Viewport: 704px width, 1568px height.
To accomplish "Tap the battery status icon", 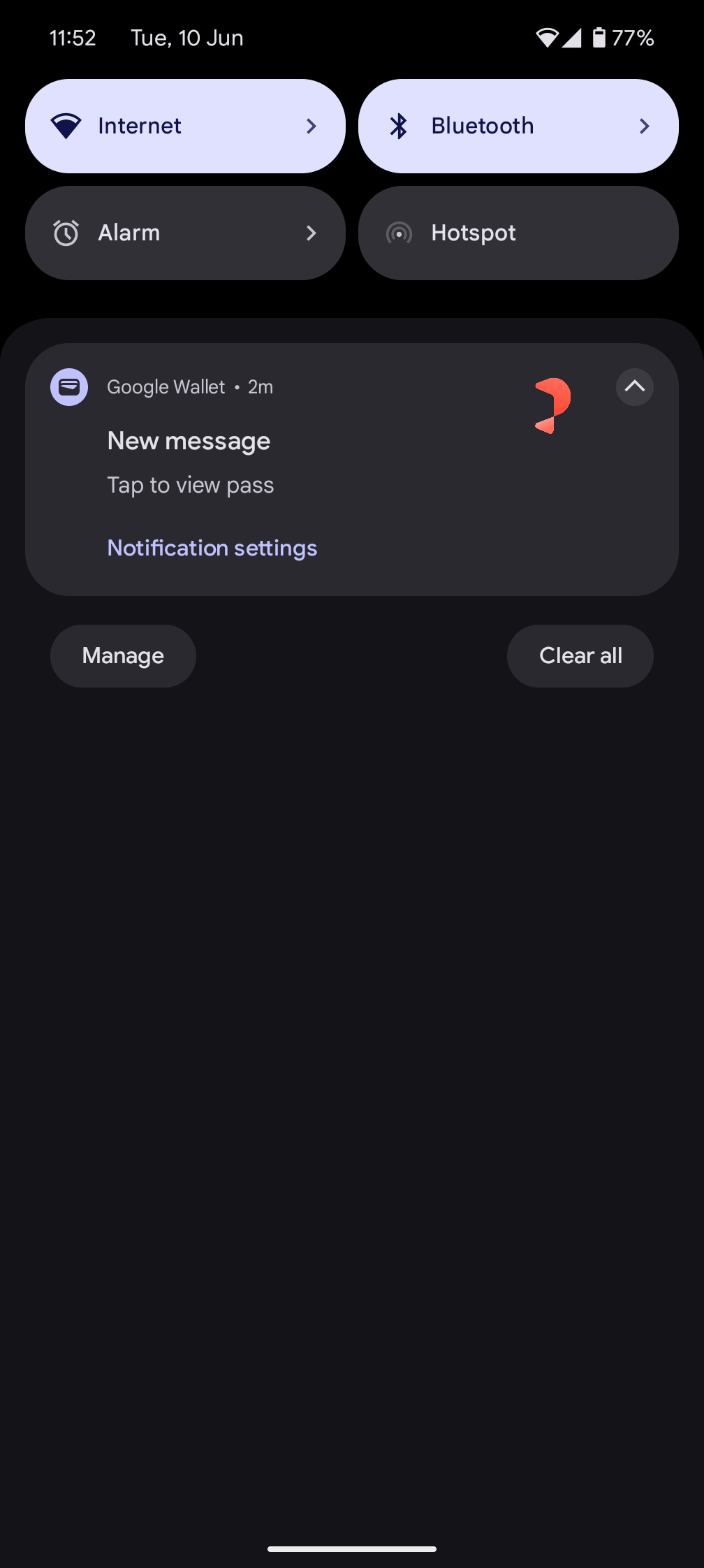I will 599,38.
